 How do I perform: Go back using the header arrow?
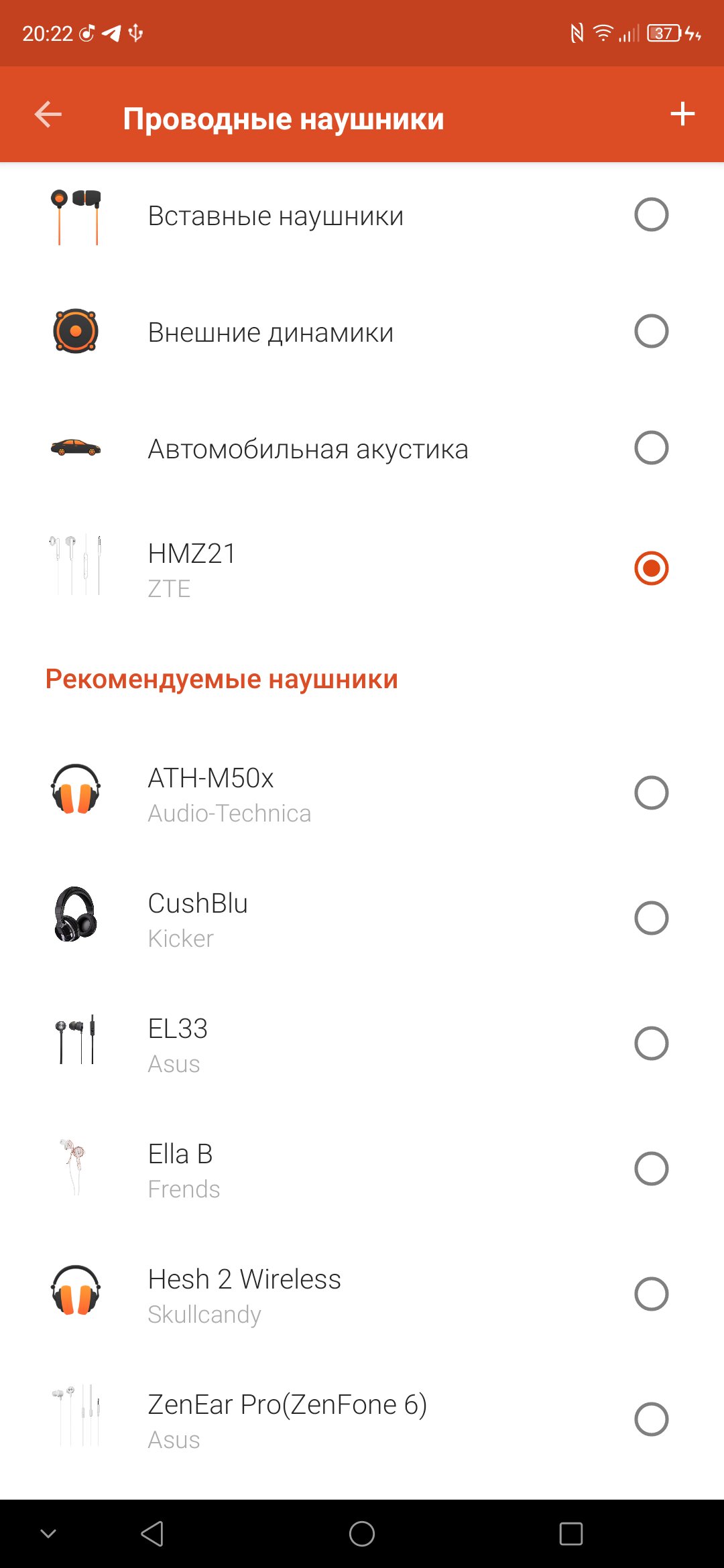pyautogui.click(x=48, y=115)
